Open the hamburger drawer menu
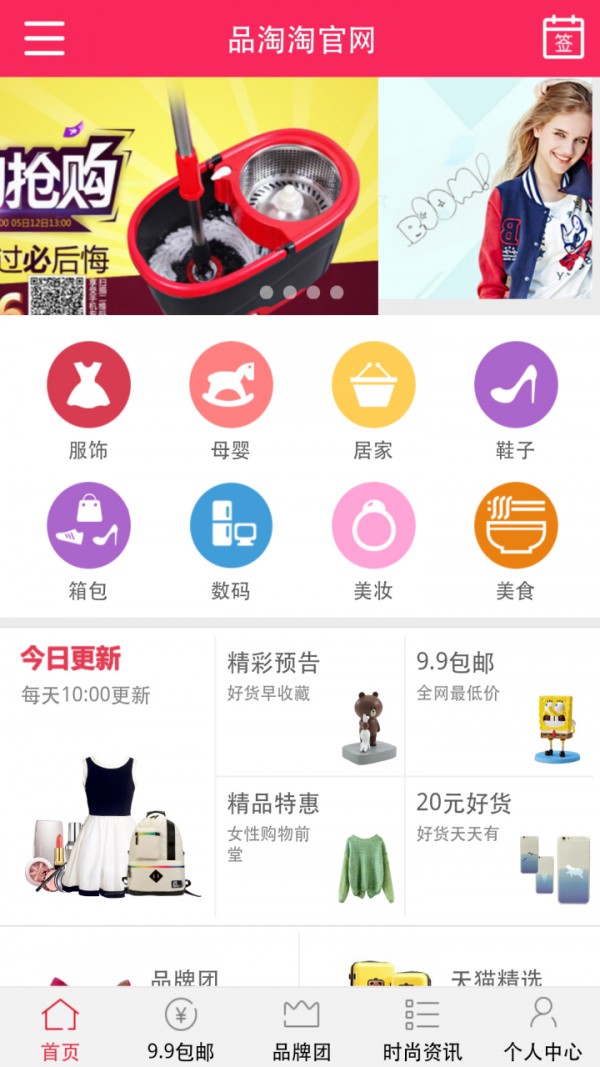The image size is (600, 1067). (x=44, y=39)
